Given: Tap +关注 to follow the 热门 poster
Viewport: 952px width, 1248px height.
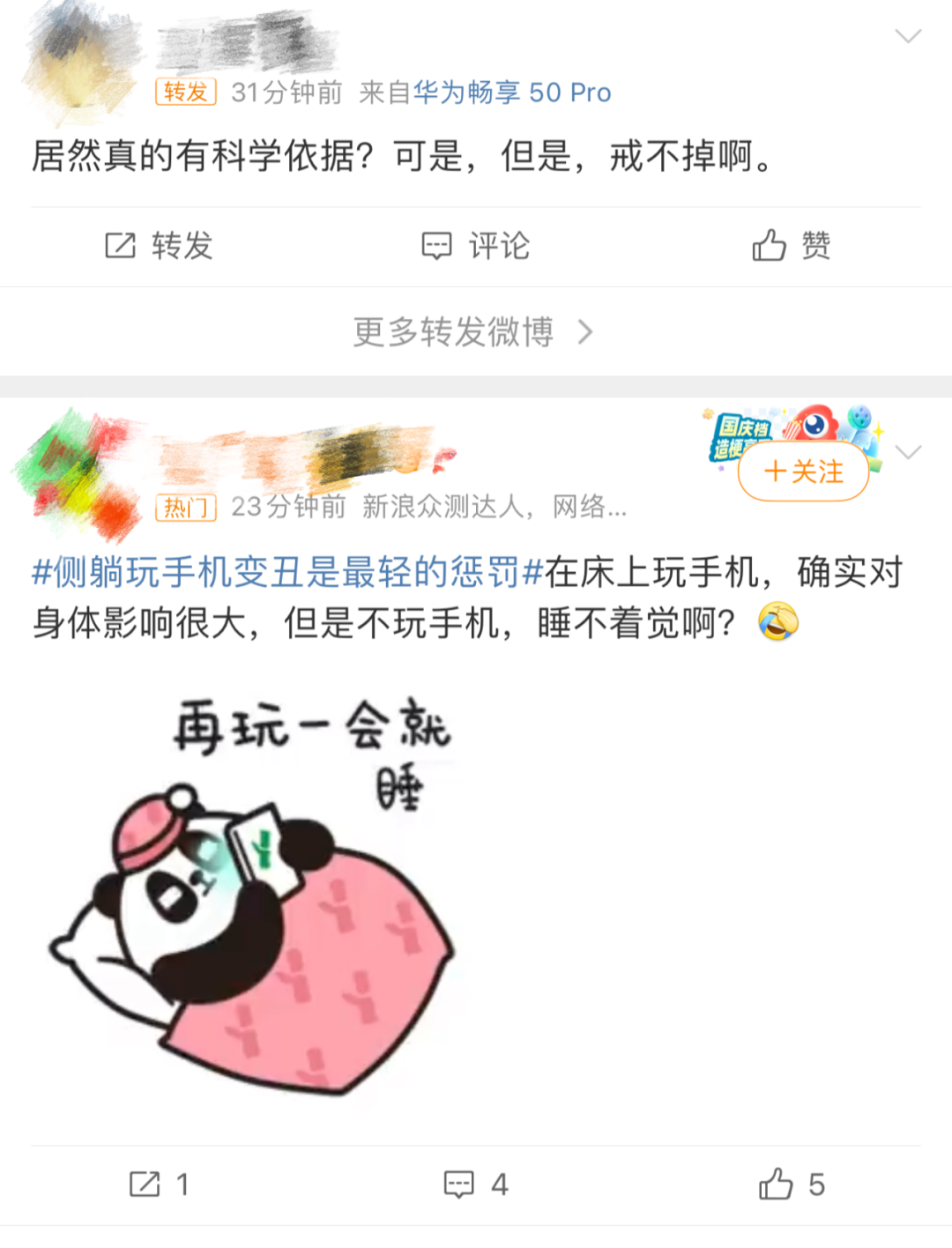Looking at the screenshot, I should click(x=803, y=472).
